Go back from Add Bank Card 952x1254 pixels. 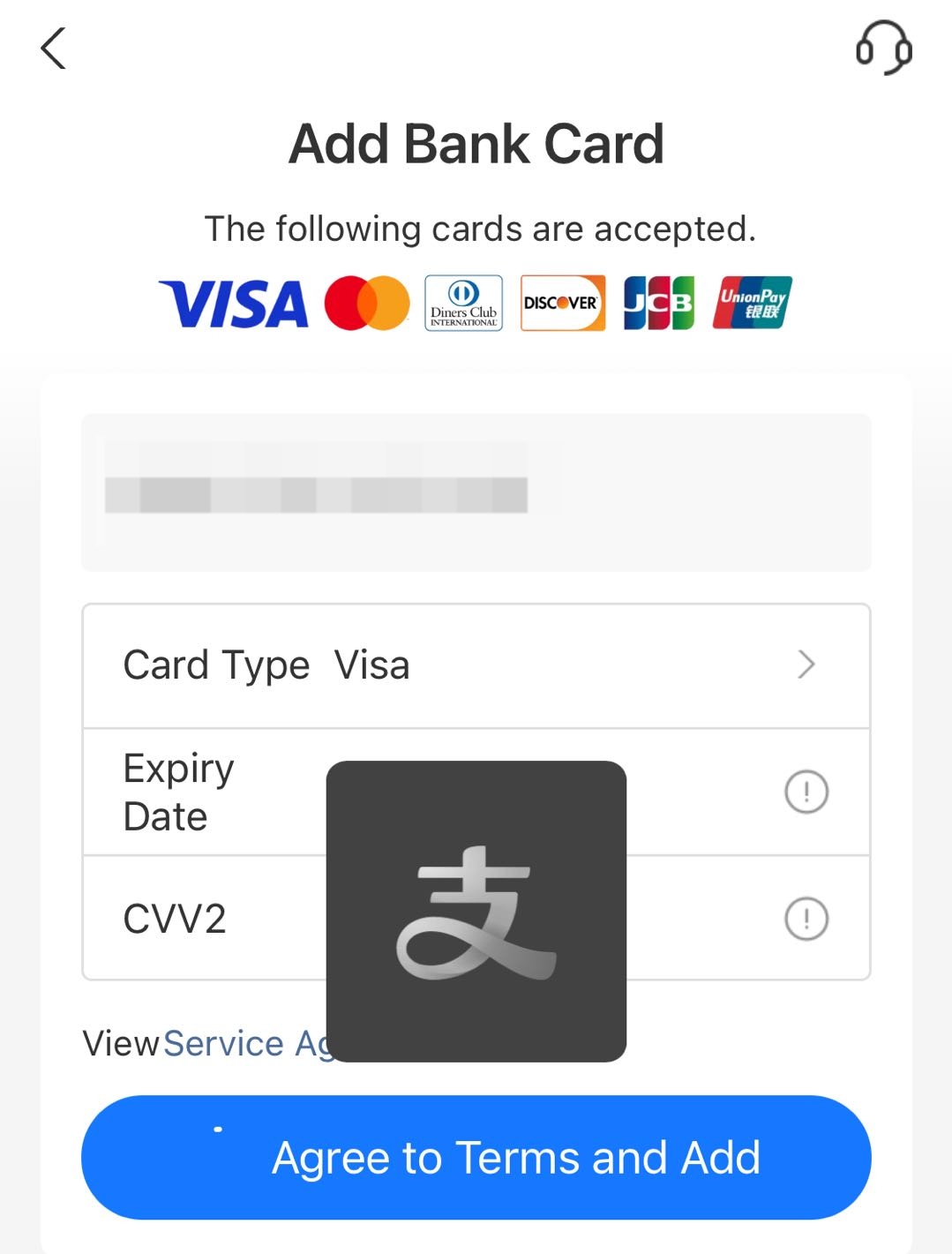pyautogui.click(x=54, y=49)
